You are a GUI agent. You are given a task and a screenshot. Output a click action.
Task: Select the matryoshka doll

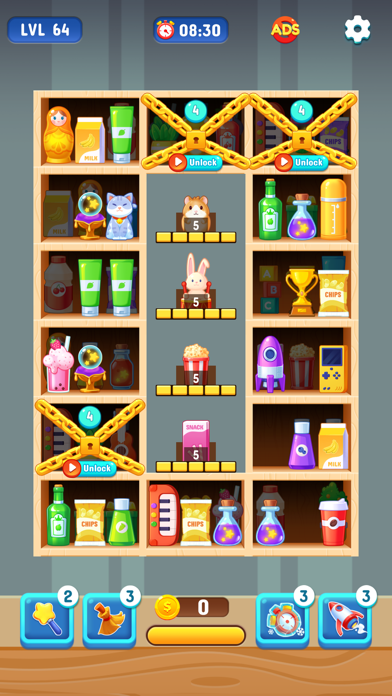coord(58,134)
